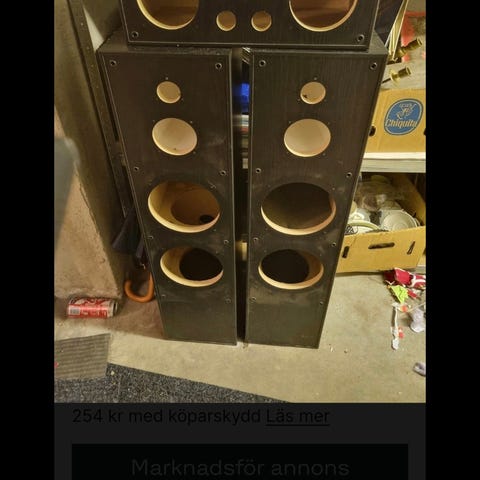Open the Läs mer link about köparskydd
Image resolution: width=480 pixels, height=480 pixels.
pos(298,416)
